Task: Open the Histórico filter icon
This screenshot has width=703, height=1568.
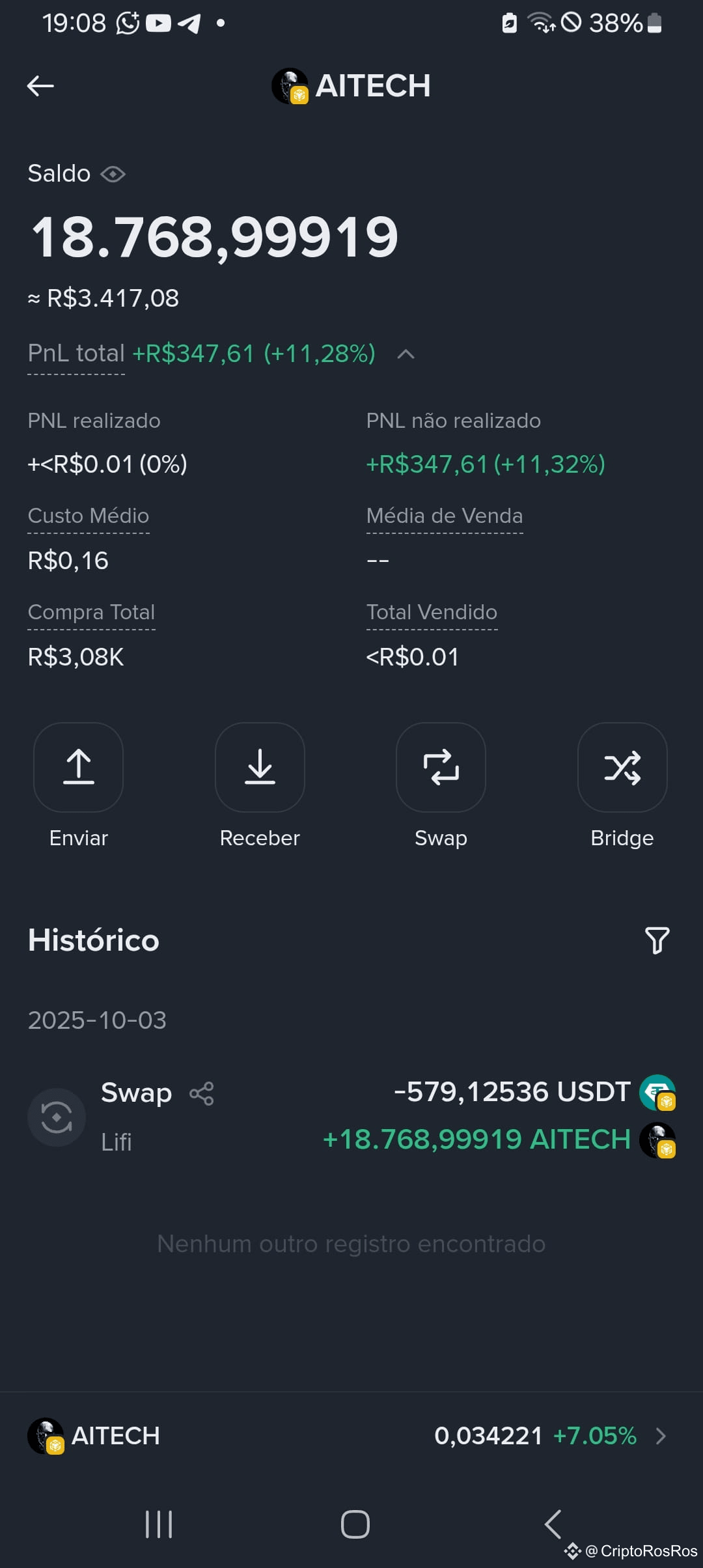Action: pyautogui.click(x=657, y=940)
